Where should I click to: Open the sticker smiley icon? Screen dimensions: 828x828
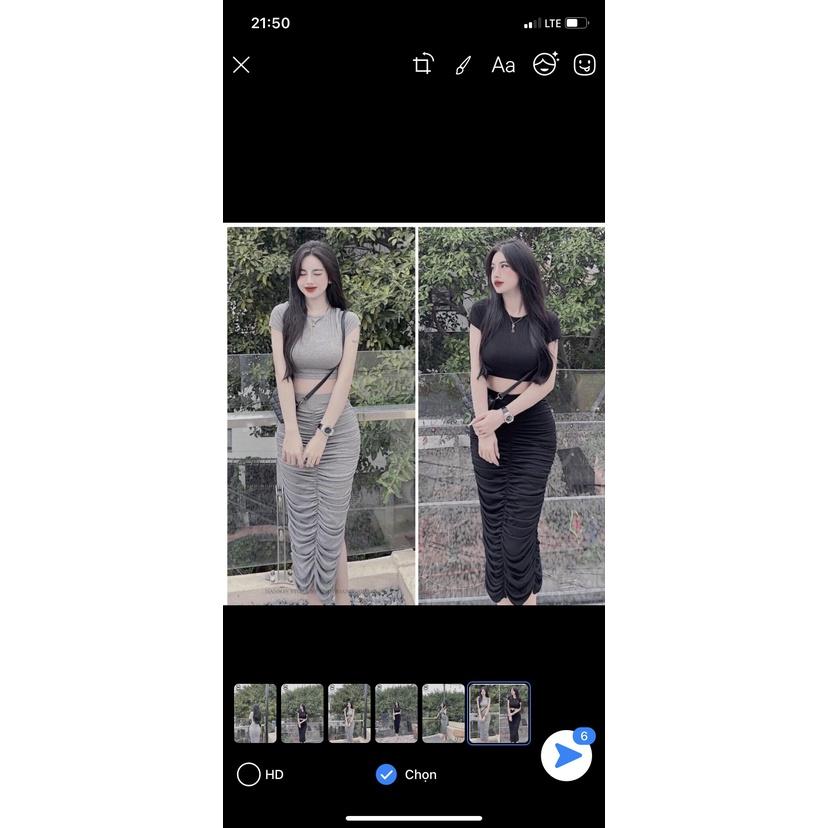pos(585,65)
